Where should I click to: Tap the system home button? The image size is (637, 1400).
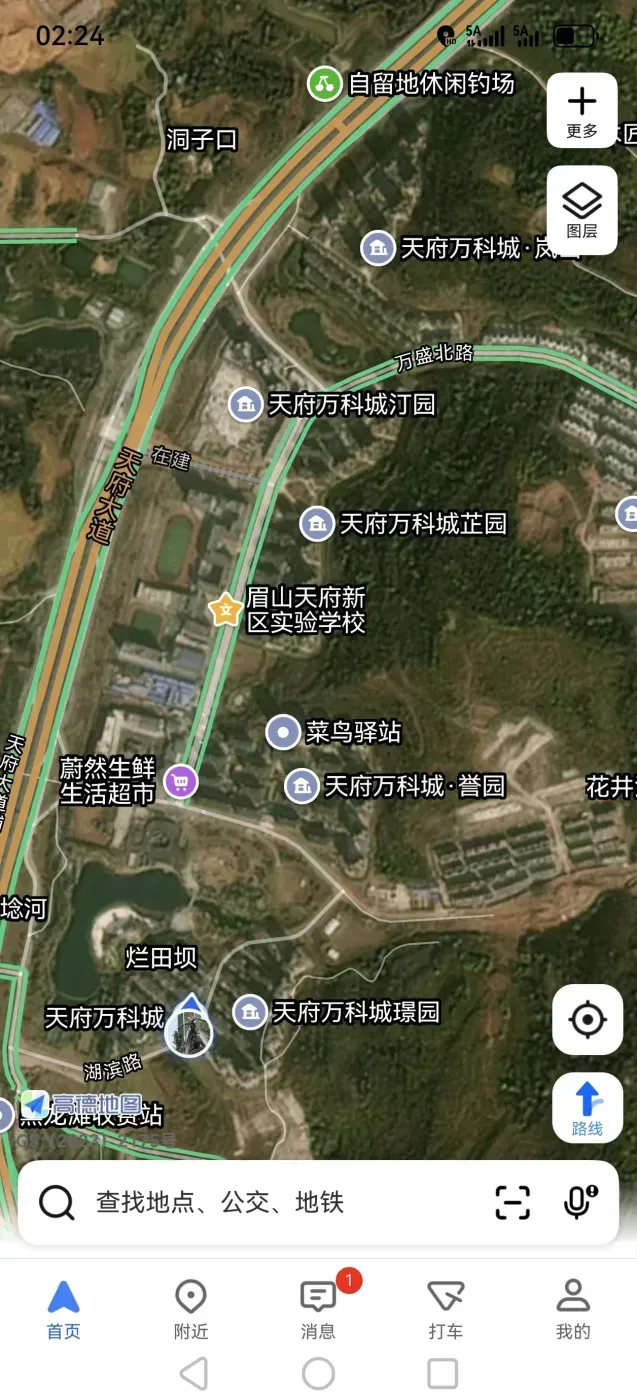tap(318, 1373)
